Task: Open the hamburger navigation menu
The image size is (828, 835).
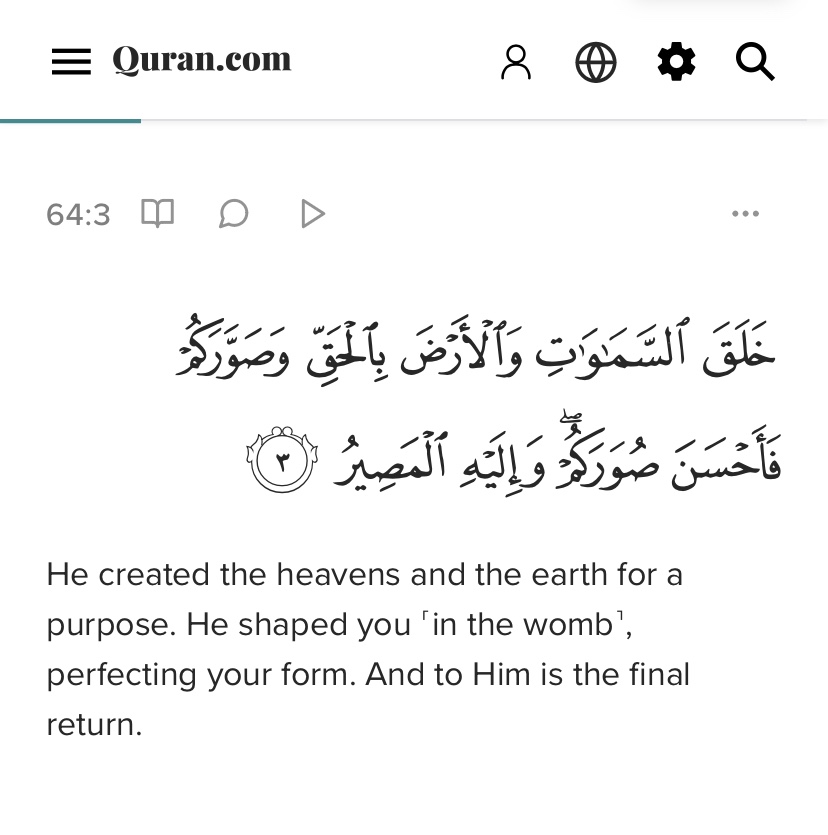Action: (71, 62)
